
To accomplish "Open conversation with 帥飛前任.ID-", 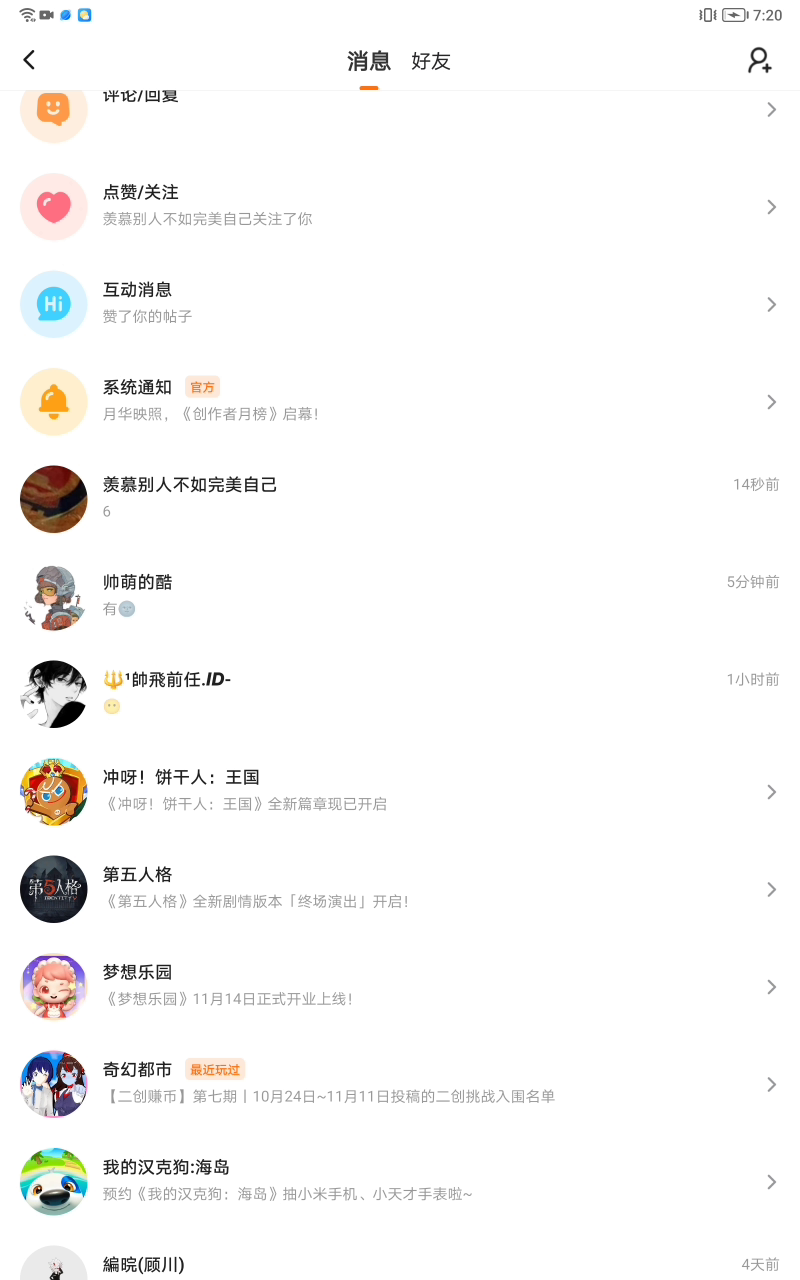I will tap(400, 693).
